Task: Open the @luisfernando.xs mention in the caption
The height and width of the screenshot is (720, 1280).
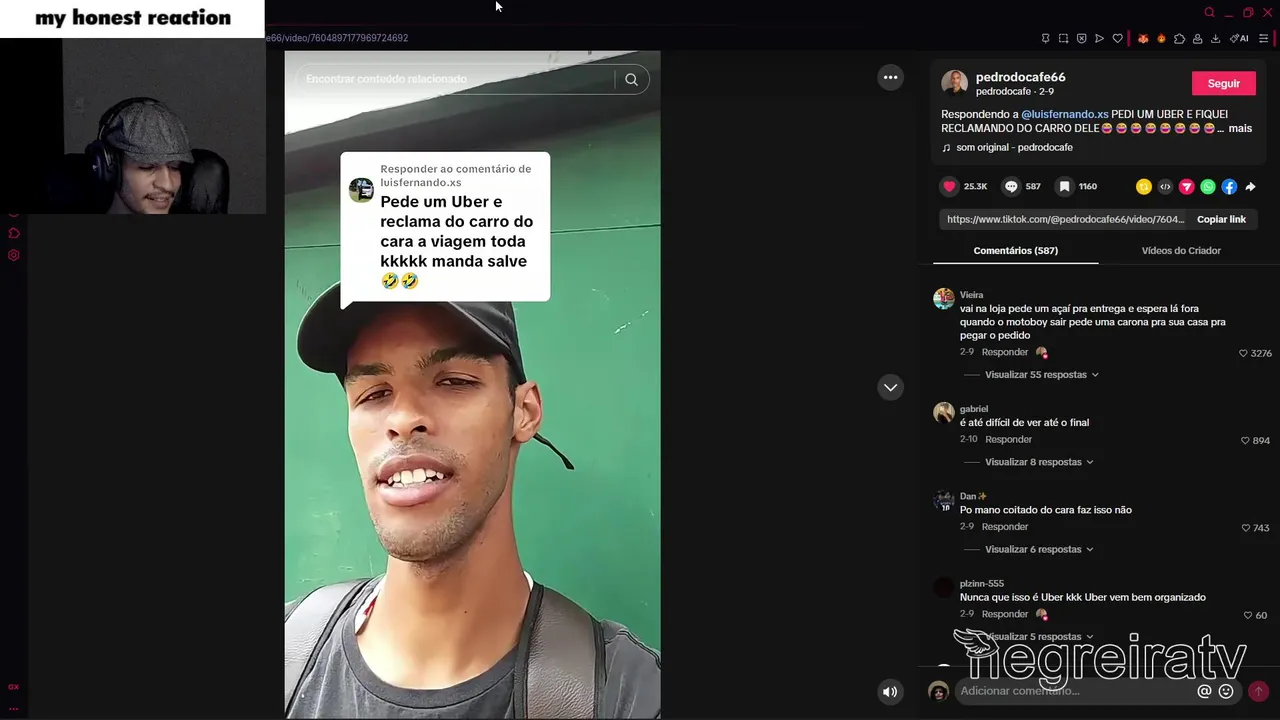Action: click(x=1064, y=114)
